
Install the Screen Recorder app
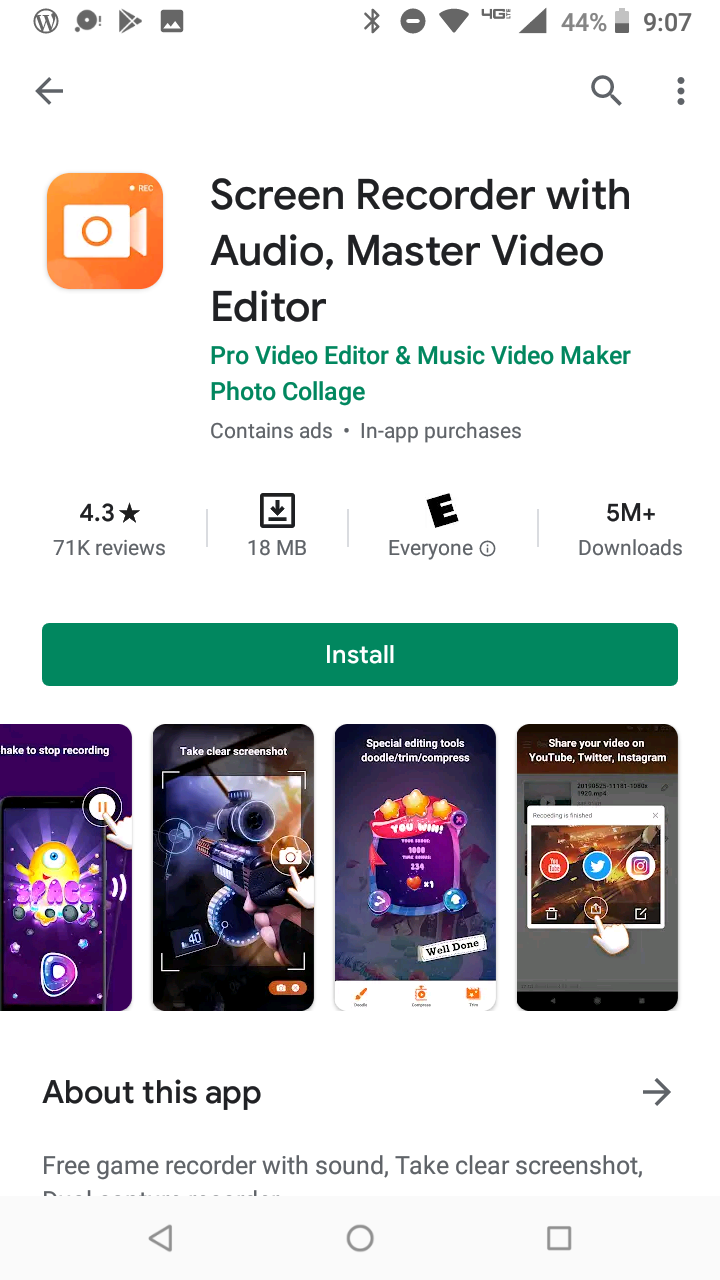click(360, 654)
